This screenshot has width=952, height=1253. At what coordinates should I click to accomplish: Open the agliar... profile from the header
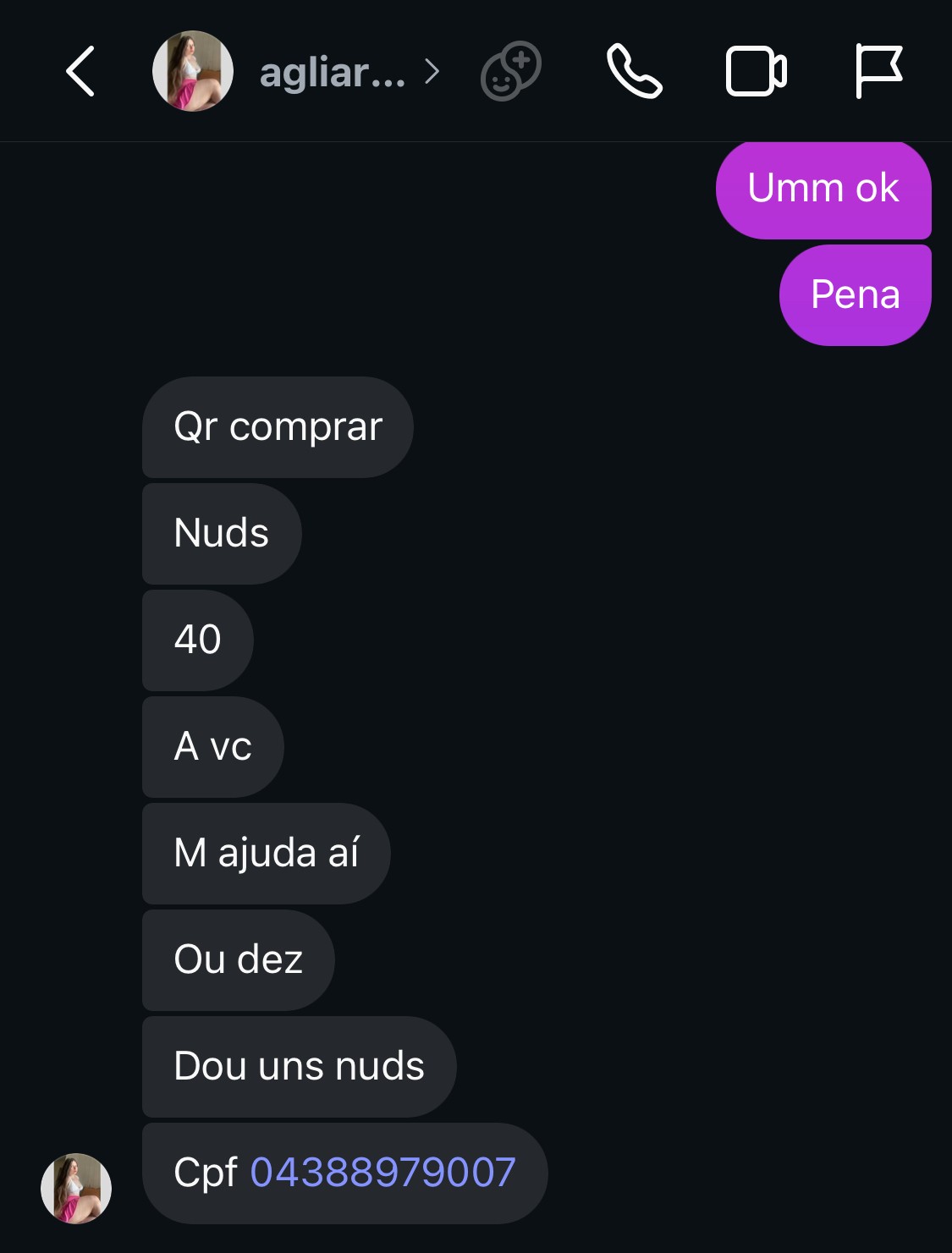(x=332, y=73)
